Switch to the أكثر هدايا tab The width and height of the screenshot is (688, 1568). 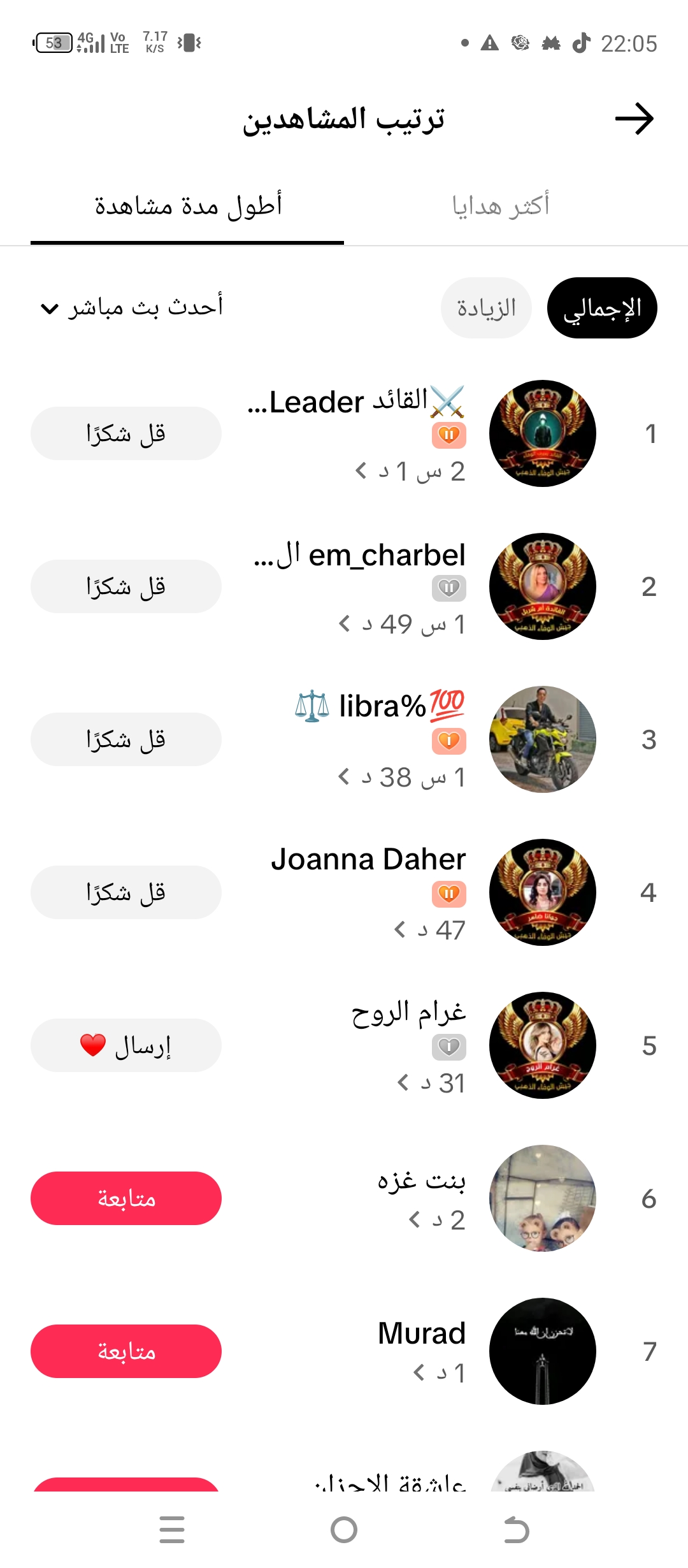[x=501, y=206]
